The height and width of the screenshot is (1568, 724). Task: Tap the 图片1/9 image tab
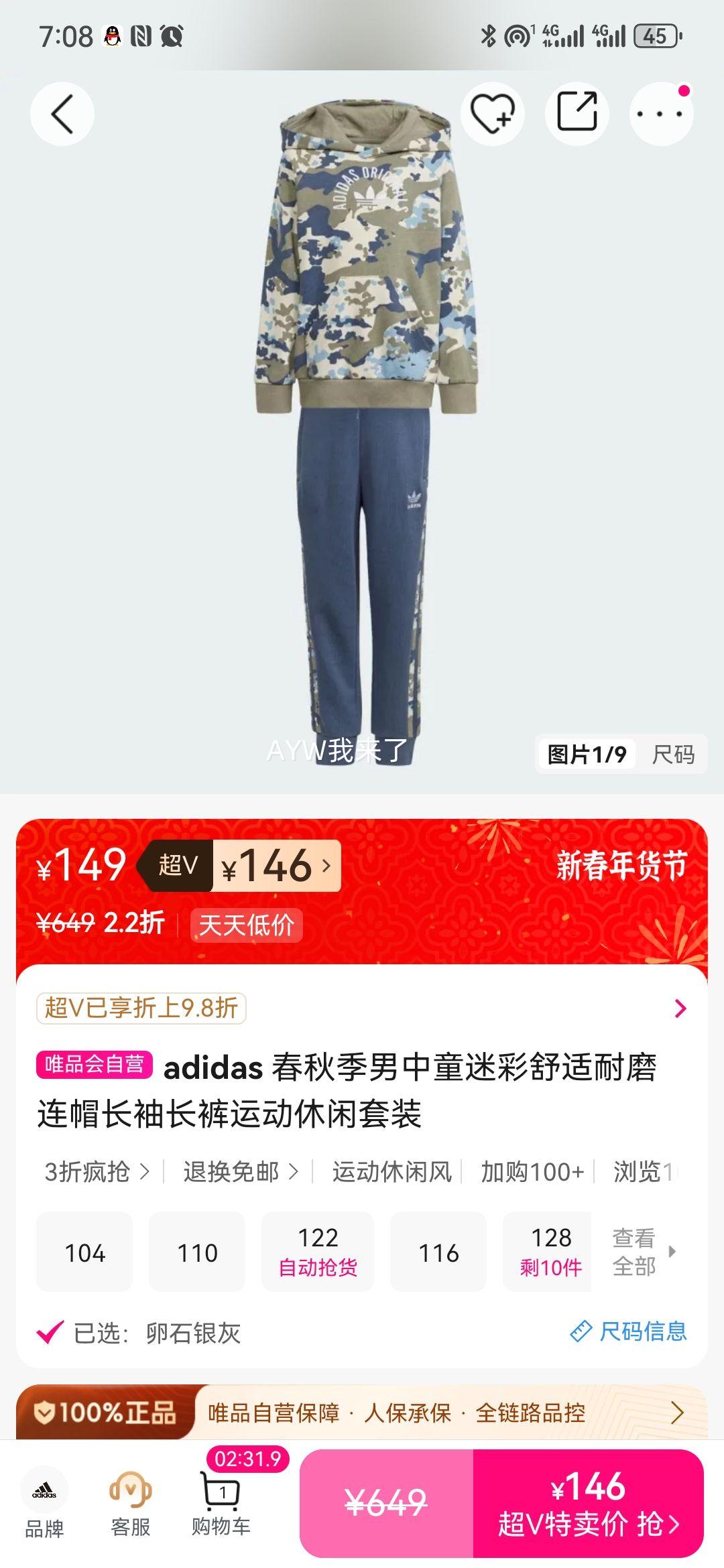coord(585,755)
